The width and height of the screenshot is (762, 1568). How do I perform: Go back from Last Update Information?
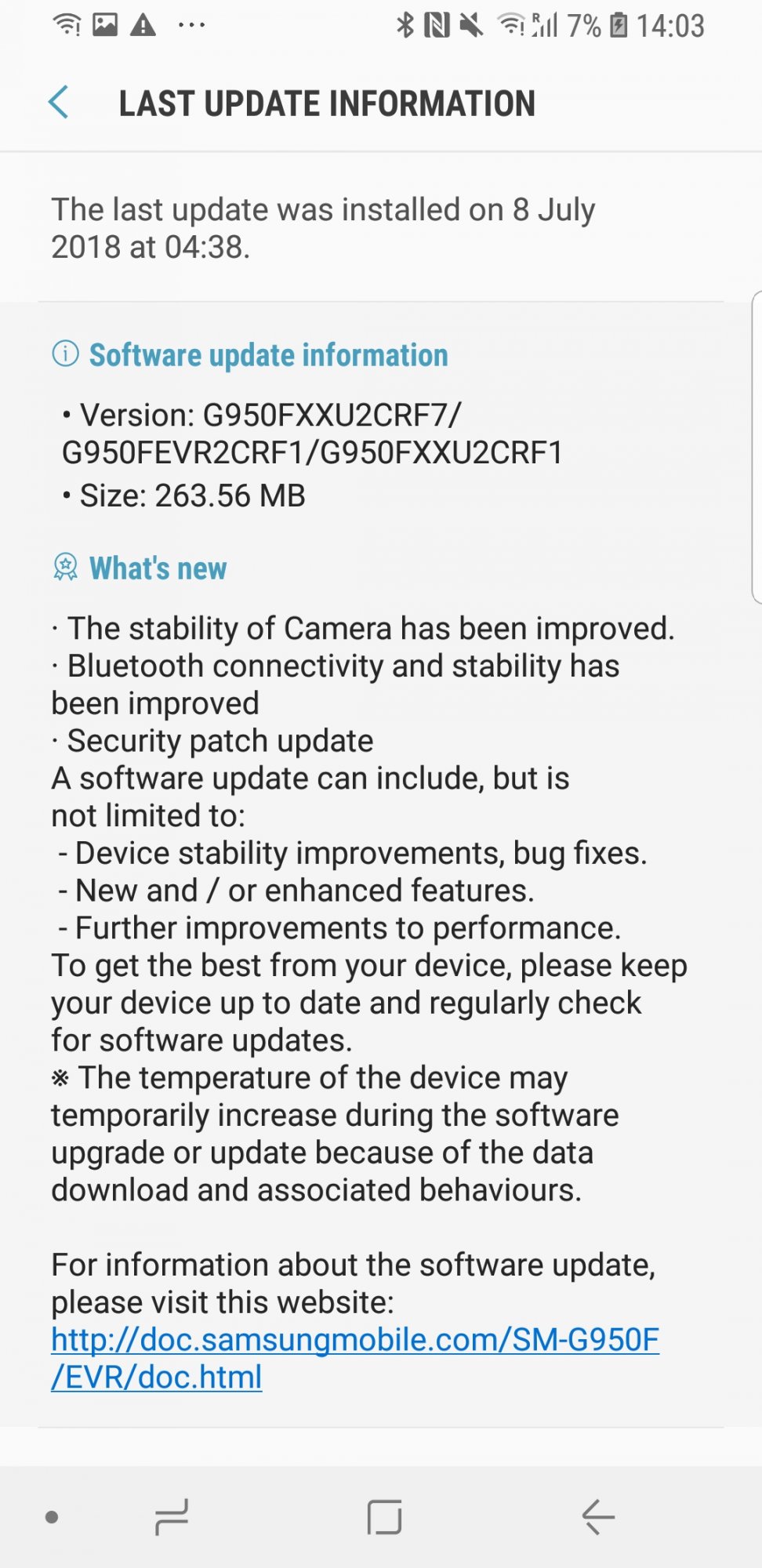[59, 103]
